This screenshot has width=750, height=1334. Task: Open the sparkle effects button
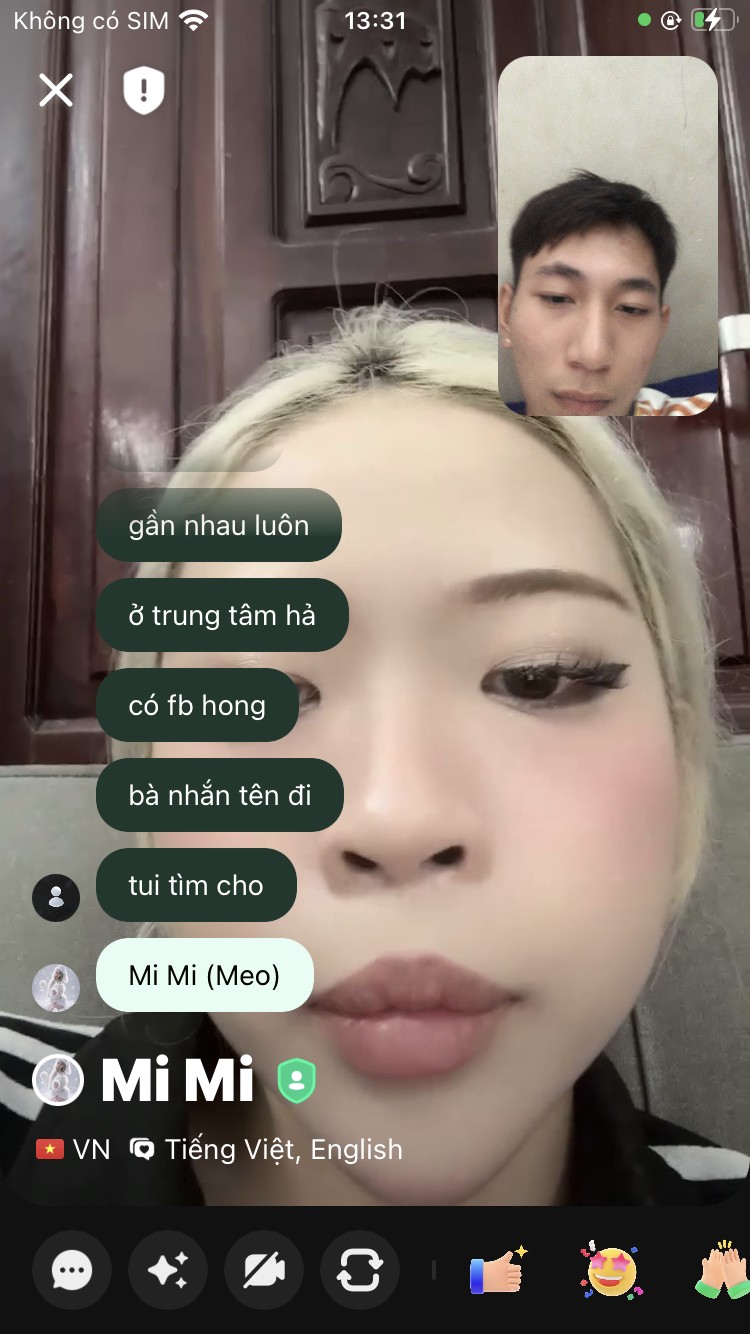click(168, 1271)
